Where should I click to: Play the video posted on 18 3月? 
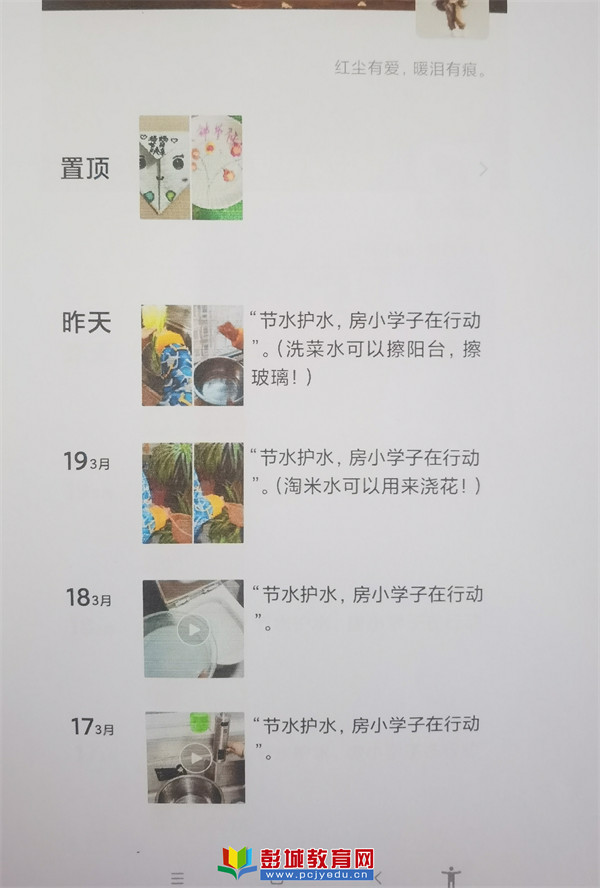coord(193,629)
